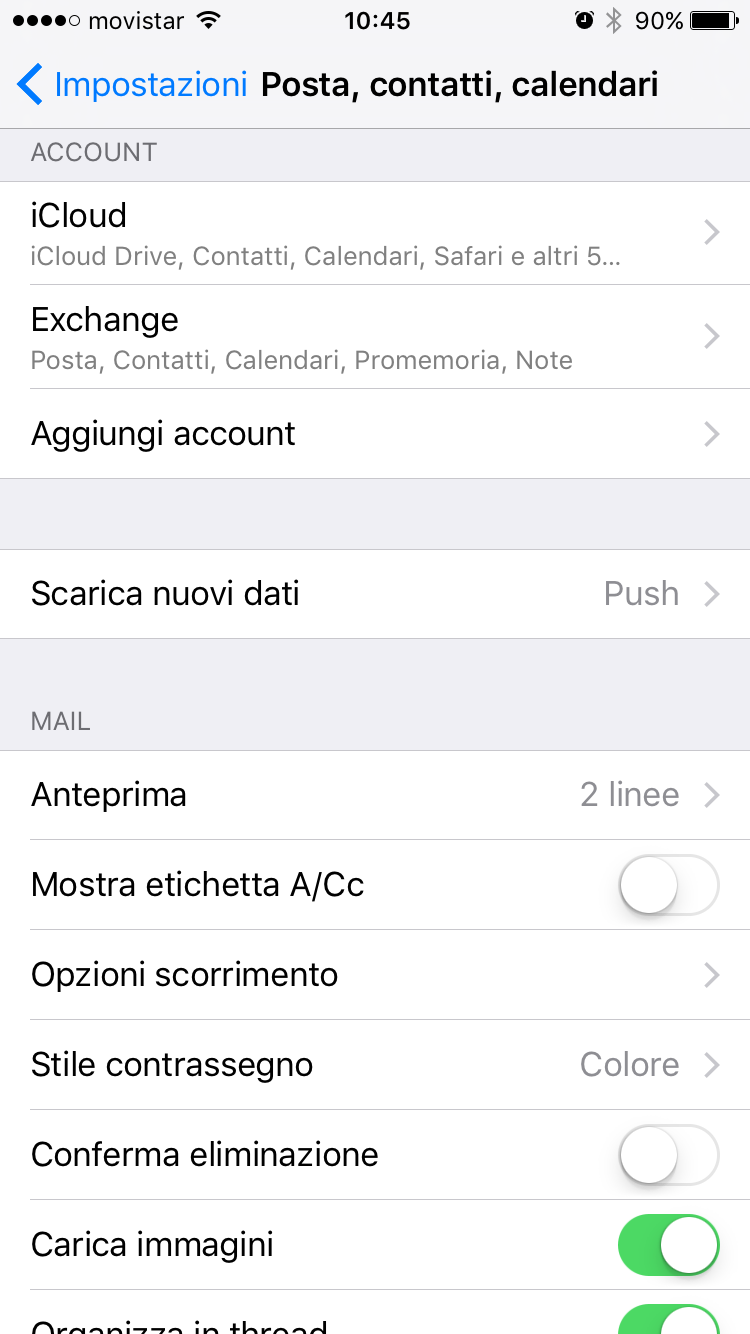Toggle Organizza in thread switch
The height and width of the screenshot is (1334, 750).
pos(668,1320)
